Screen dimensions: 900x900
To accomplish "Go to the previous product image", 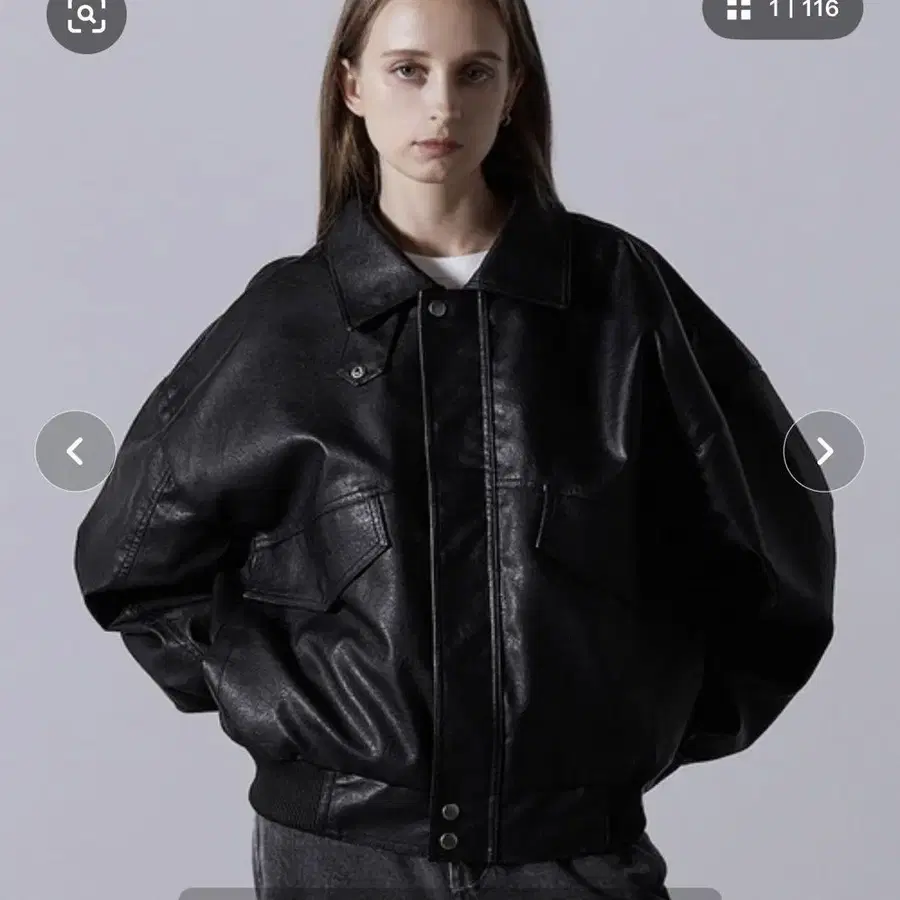I will point(75,451).
